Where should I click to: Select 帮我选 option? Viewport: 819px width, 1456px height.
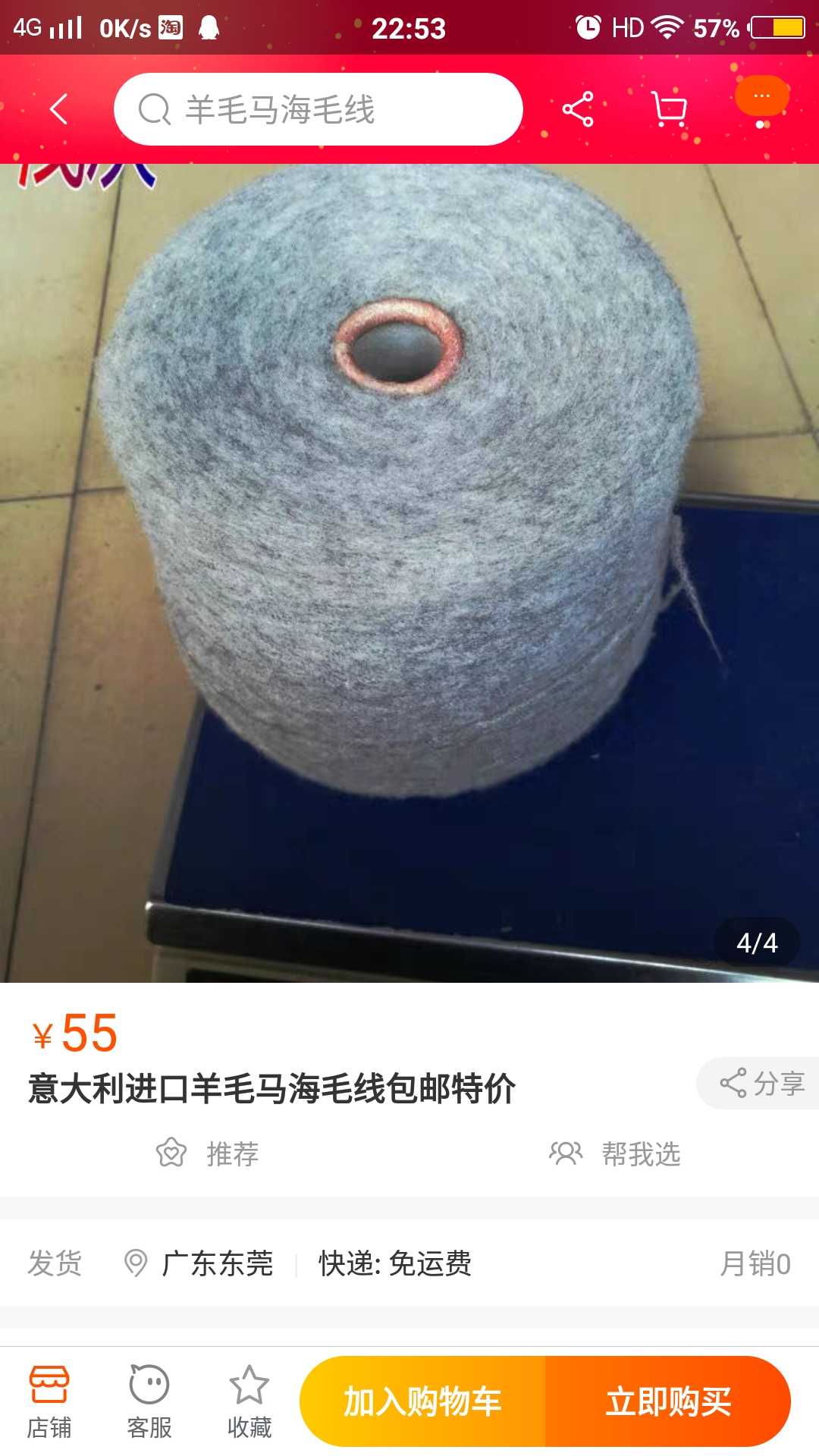(x=614, y=1153)
